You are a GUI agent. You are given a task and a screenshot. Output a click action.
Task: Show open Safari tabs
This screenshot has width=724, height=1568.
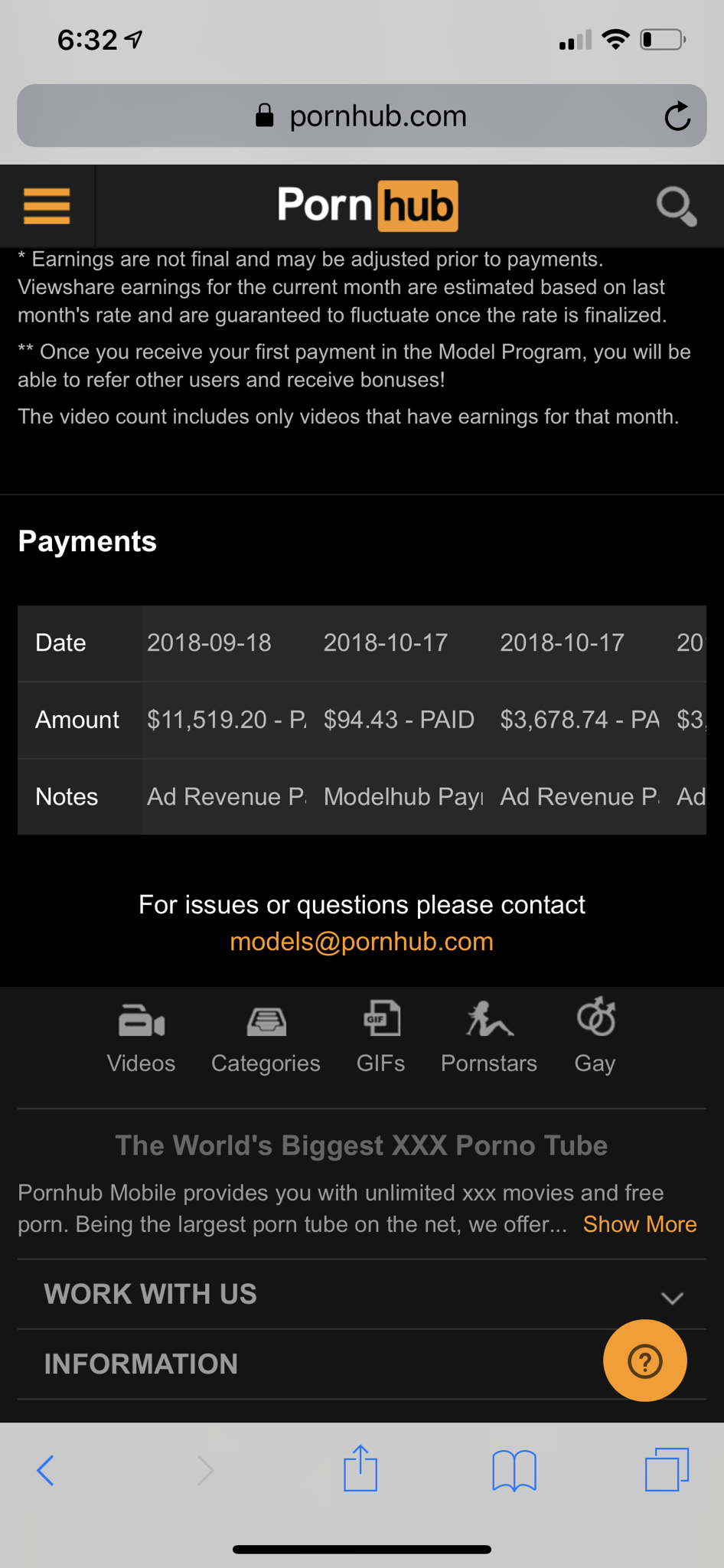[667, 1469]
